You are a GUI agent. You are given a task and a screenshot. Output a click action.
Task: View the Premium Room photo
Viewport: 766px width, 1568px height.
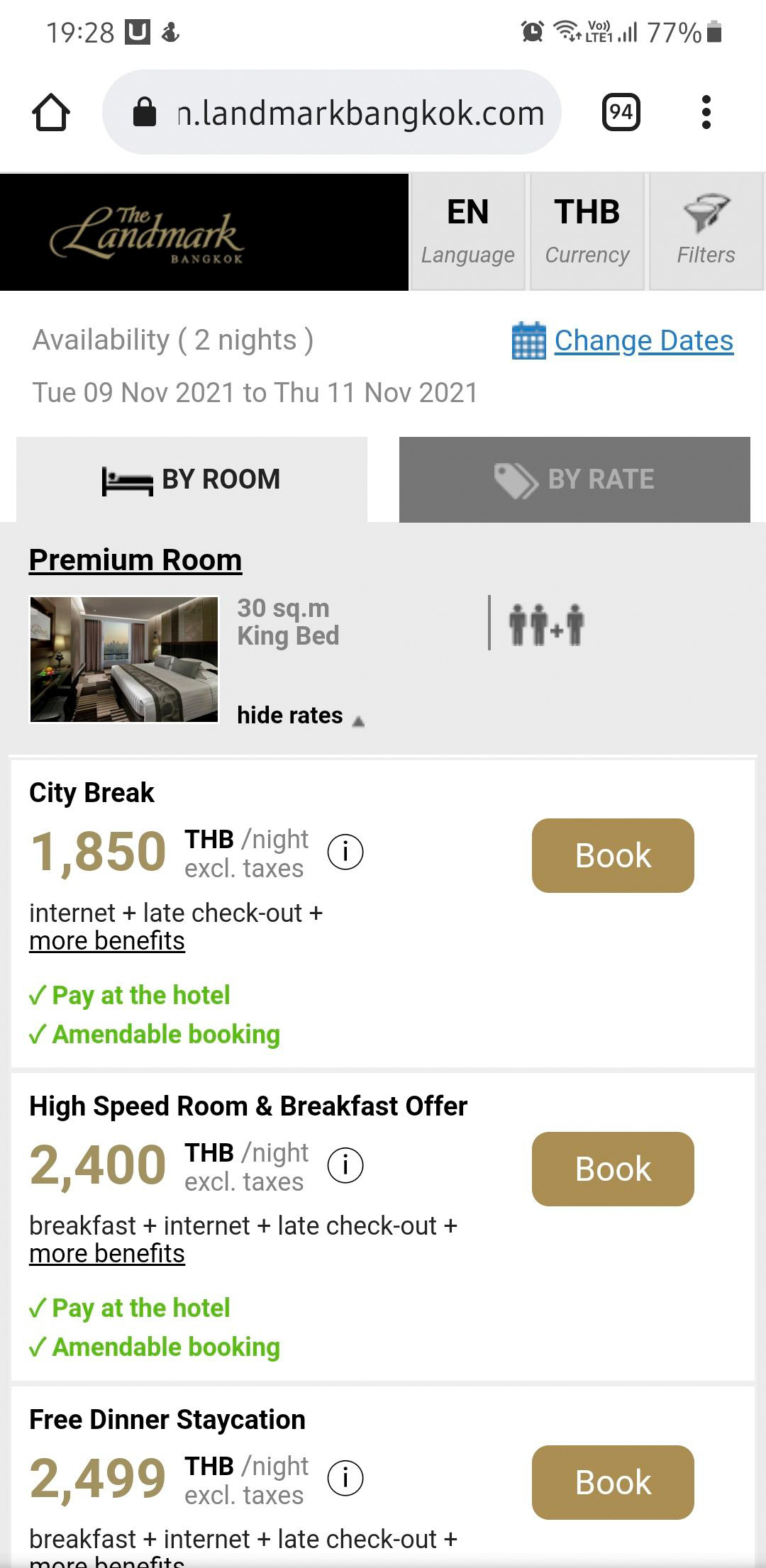coord(124,660)
